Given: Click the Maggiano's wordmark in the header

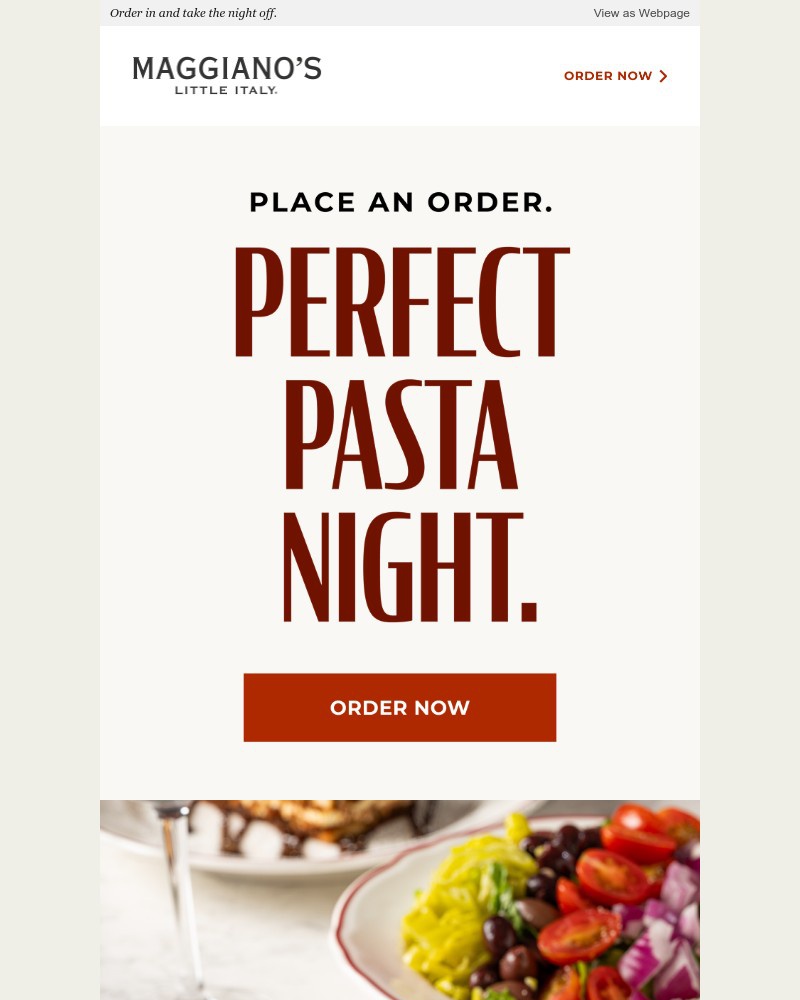Looking at the screenshot, I should 227,68.
